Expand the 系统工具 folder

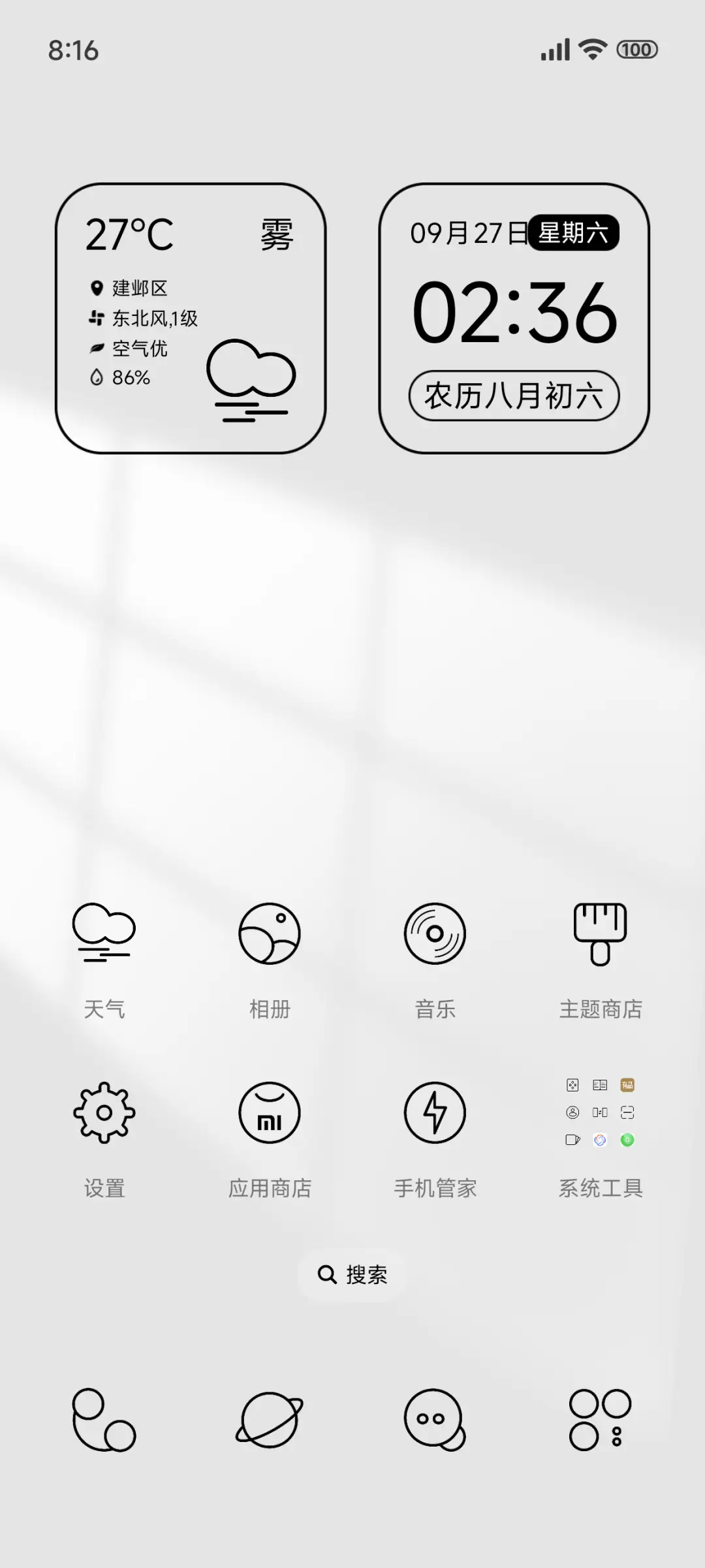(x=600, y=1112)
